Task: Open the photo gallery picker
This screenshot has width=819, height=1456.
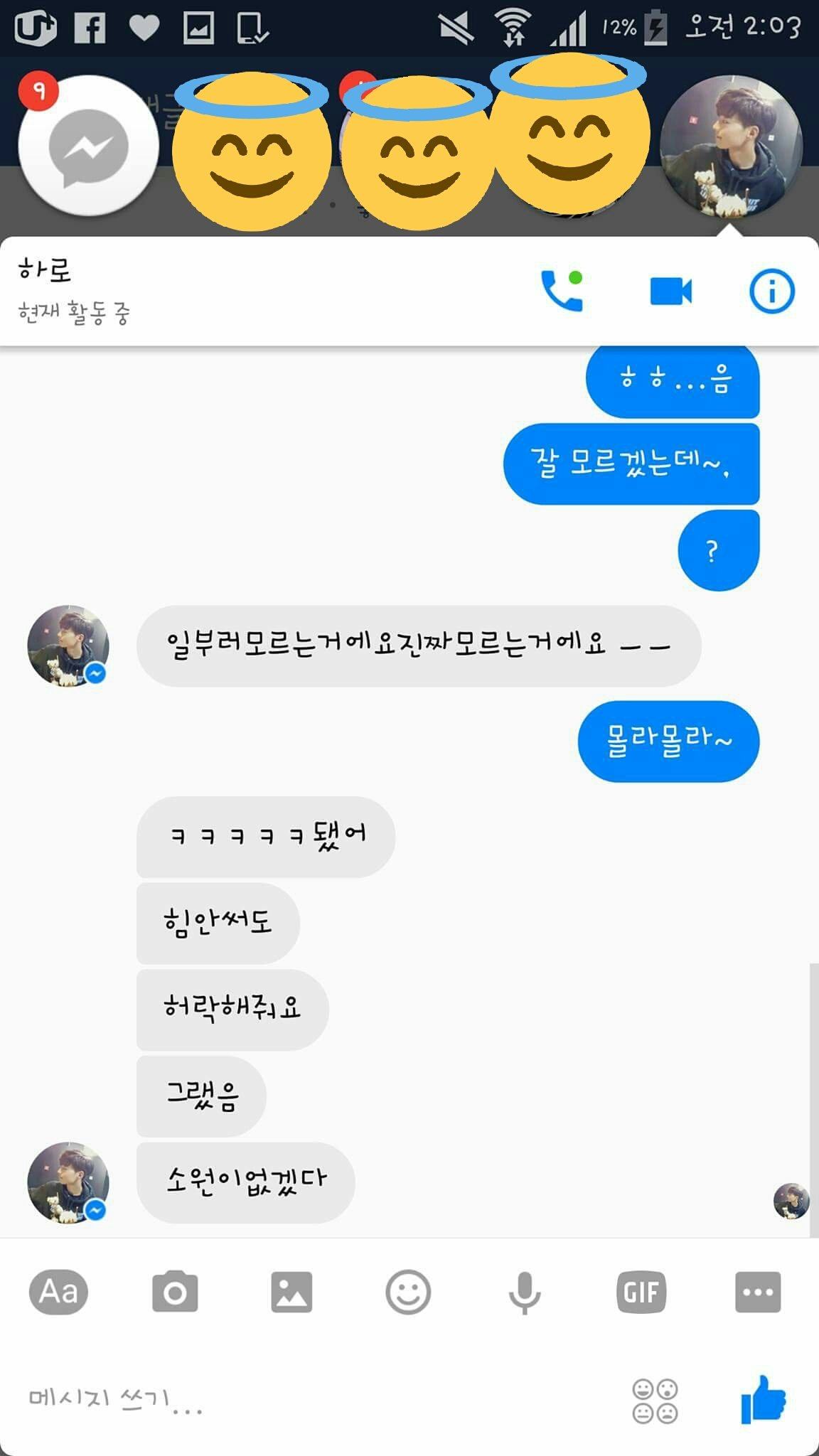Action: (x=291, y=1292)
